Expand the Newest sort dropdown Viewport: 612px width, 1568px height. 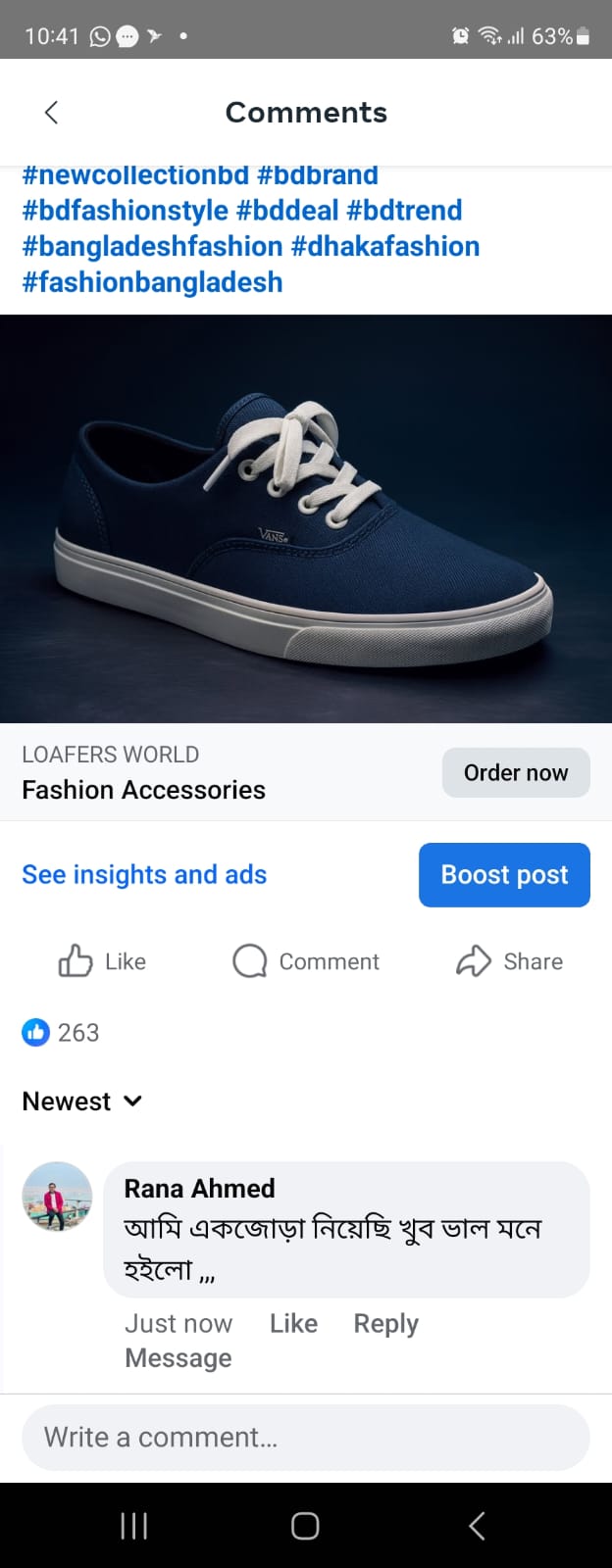click(x=82, y=1102)
